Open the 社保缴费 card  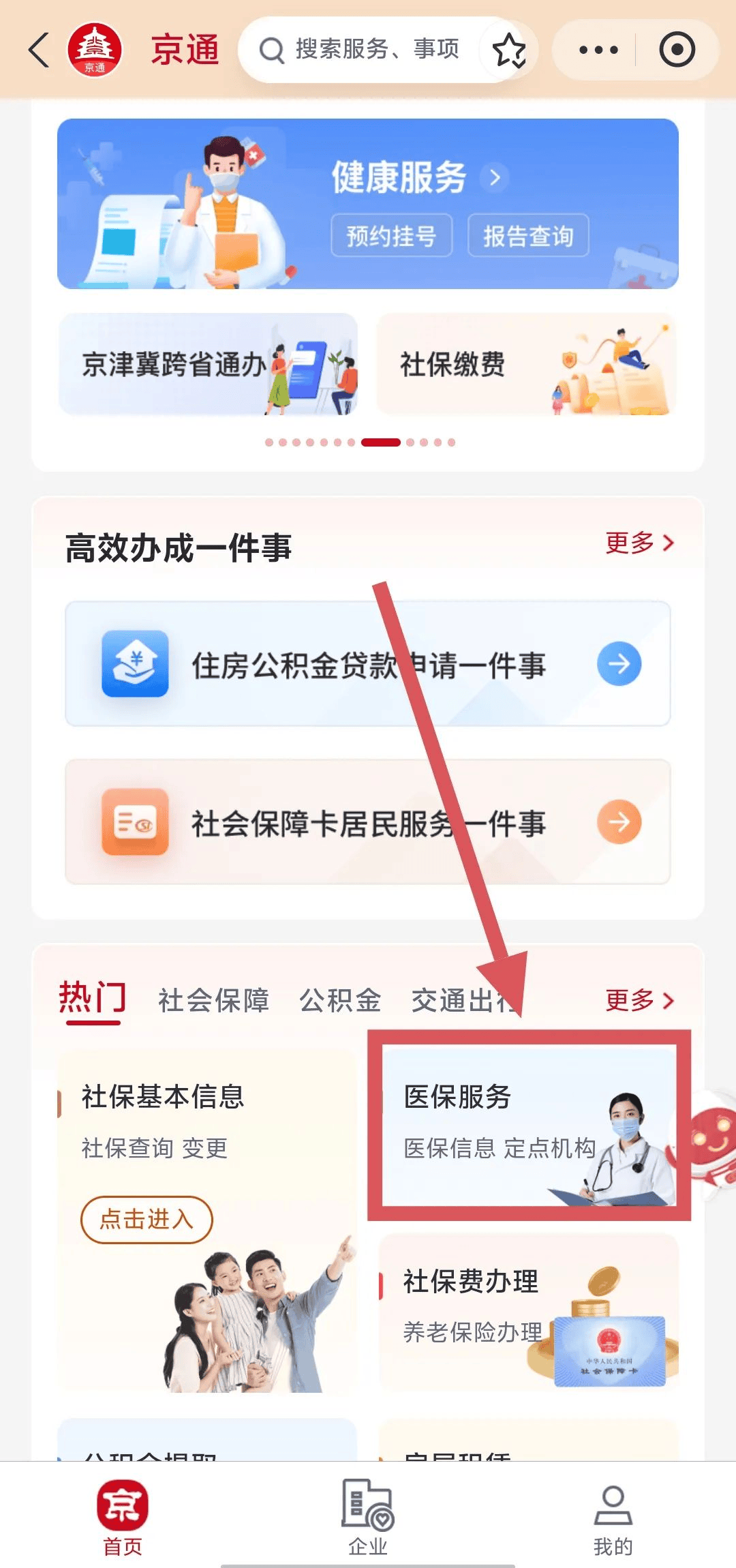[x=527, y=365]
